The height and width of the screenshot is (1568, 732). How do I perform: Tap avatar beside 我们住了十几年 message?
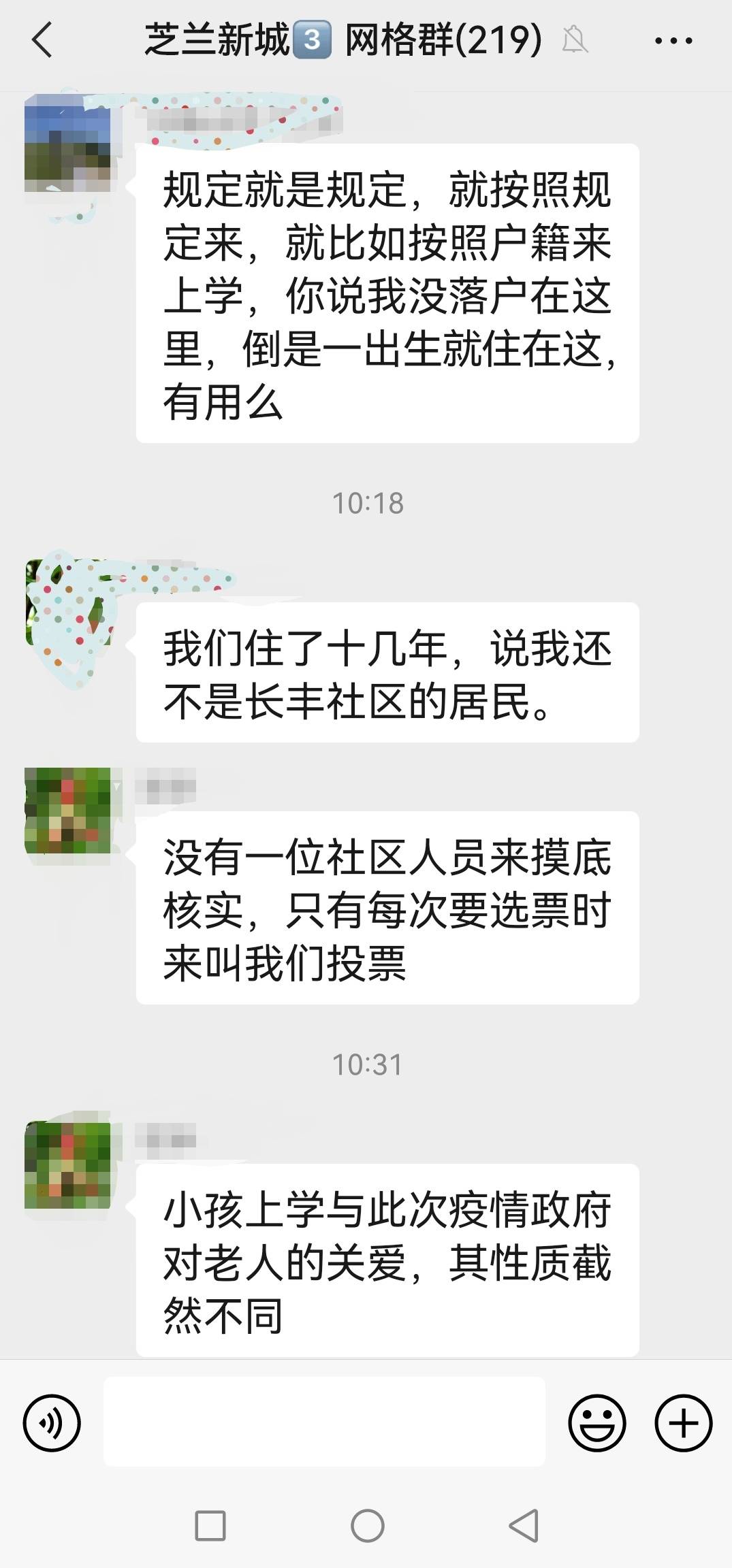point(67,603)
